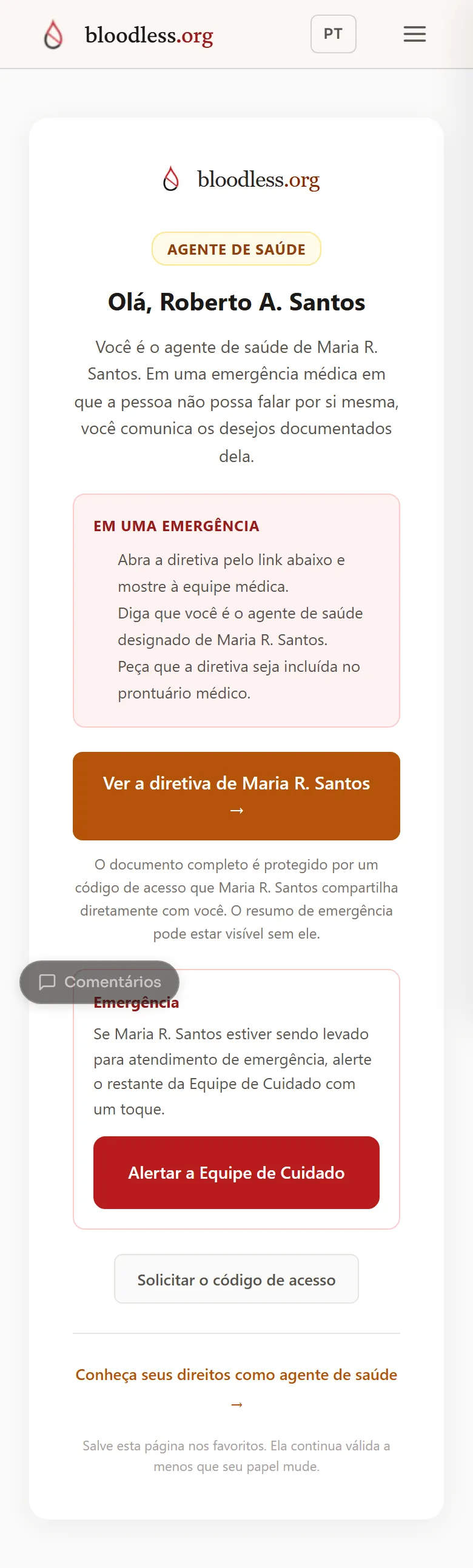Open Conheça seus direitos como agente de saúde
Screen dimensions: 473x1568
coord(236,1389)
